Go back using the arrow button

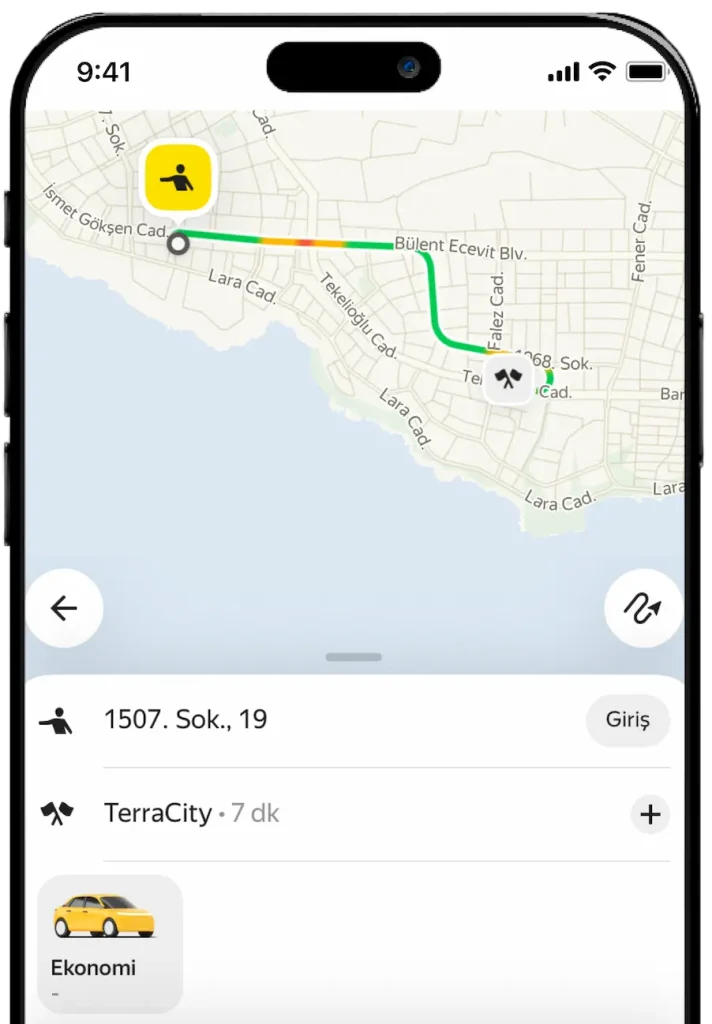64,608
